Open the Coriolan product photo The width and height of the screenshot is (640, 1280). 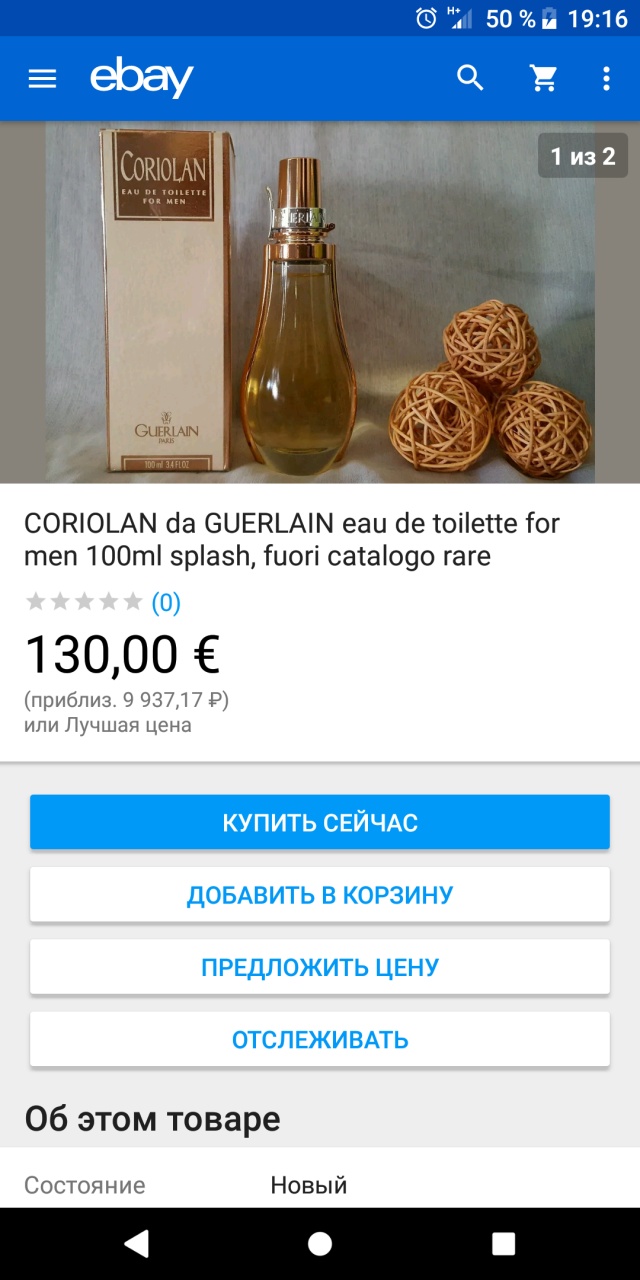coord(320,303)
